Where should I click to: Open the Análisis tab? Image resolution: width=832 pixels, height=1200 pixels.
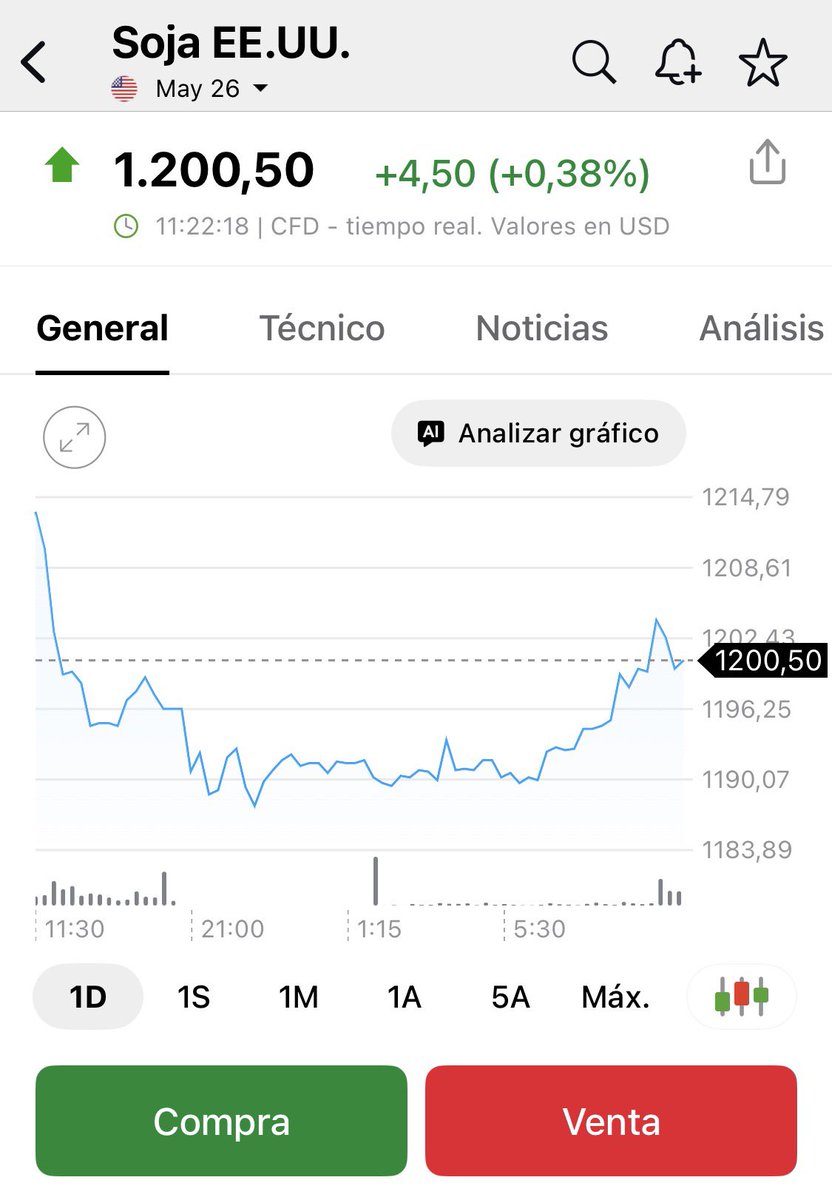pyautogui.click(x=762, y=328)
